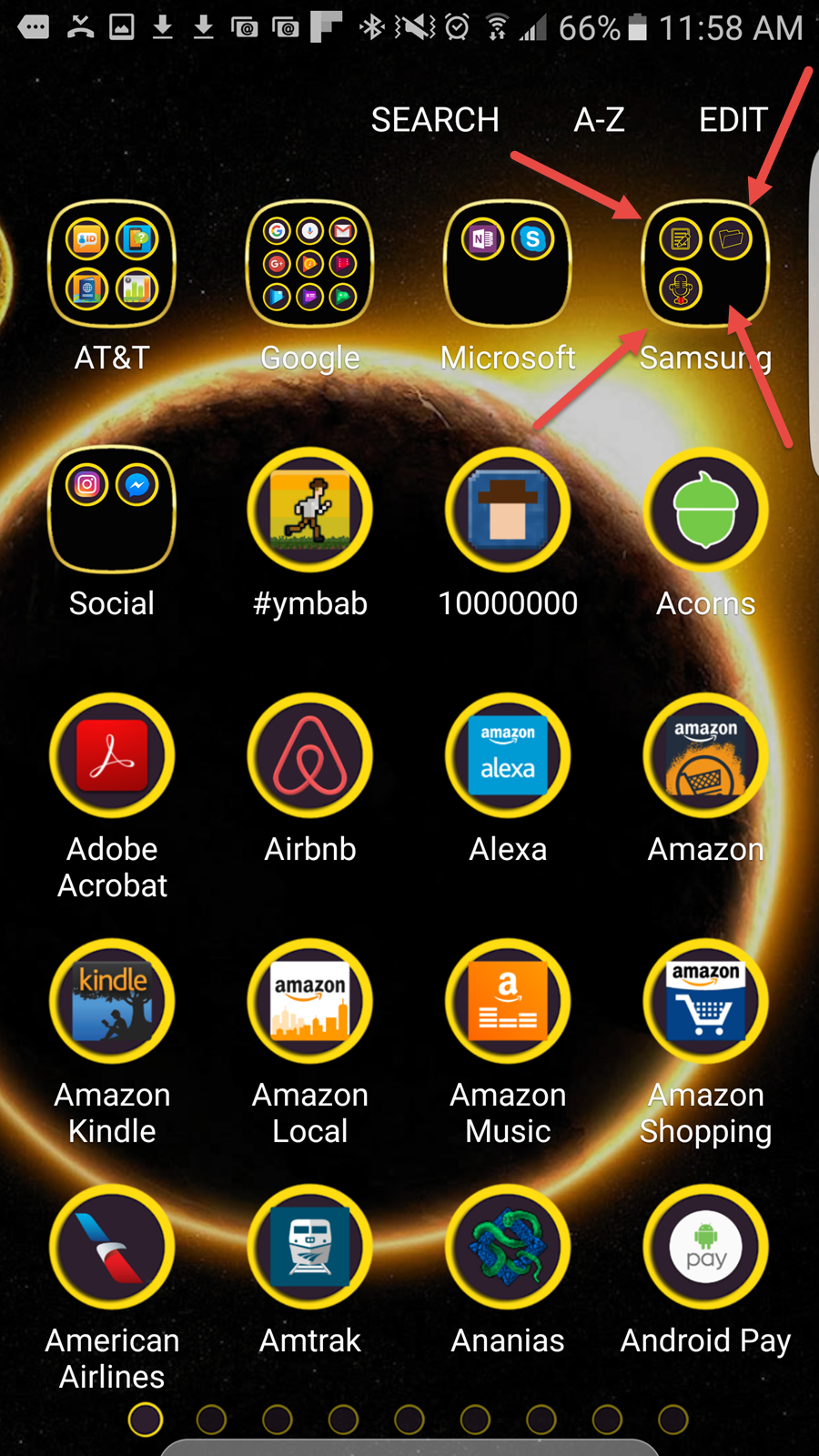
Task: Tap EDIT to rearrange apps
Action: tap(733, 120)
